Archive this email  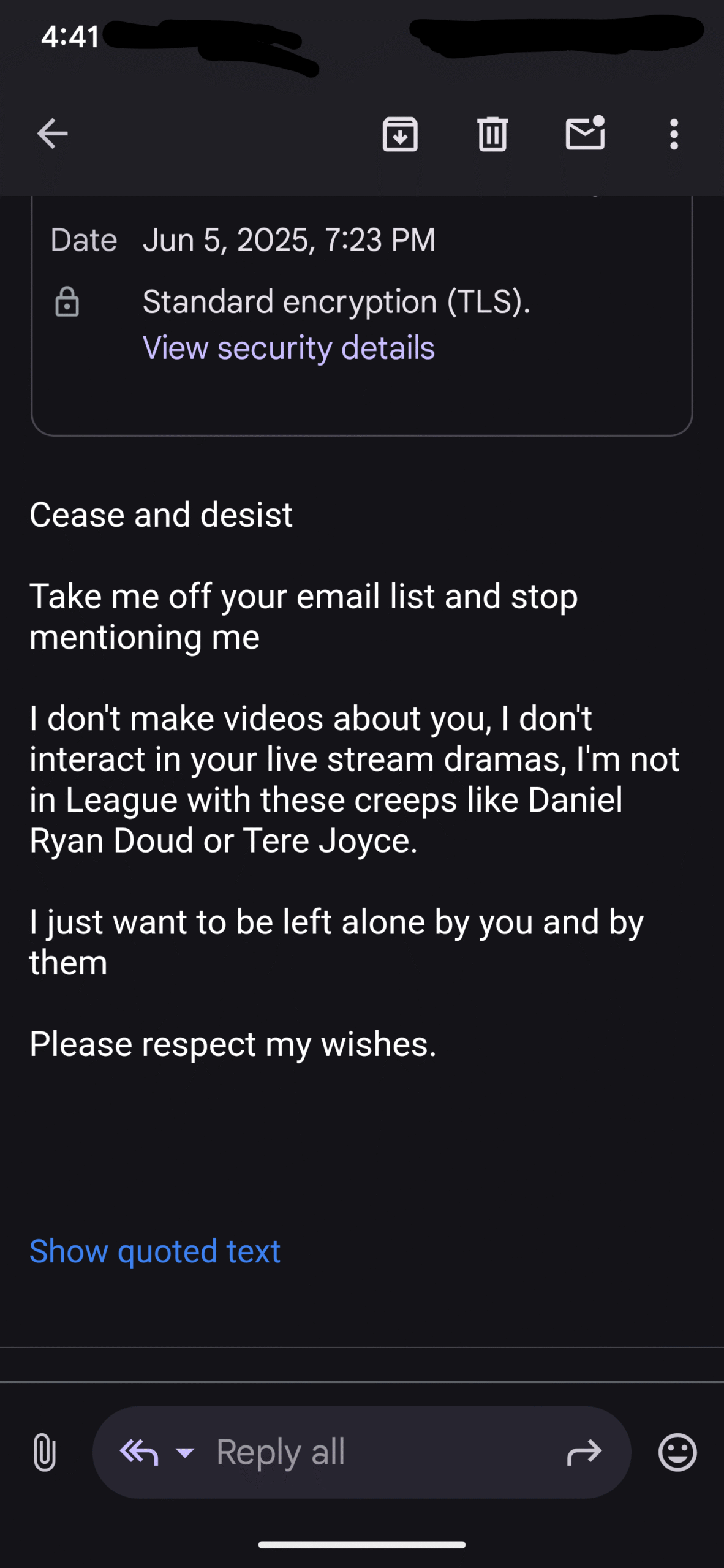(400, 134)
